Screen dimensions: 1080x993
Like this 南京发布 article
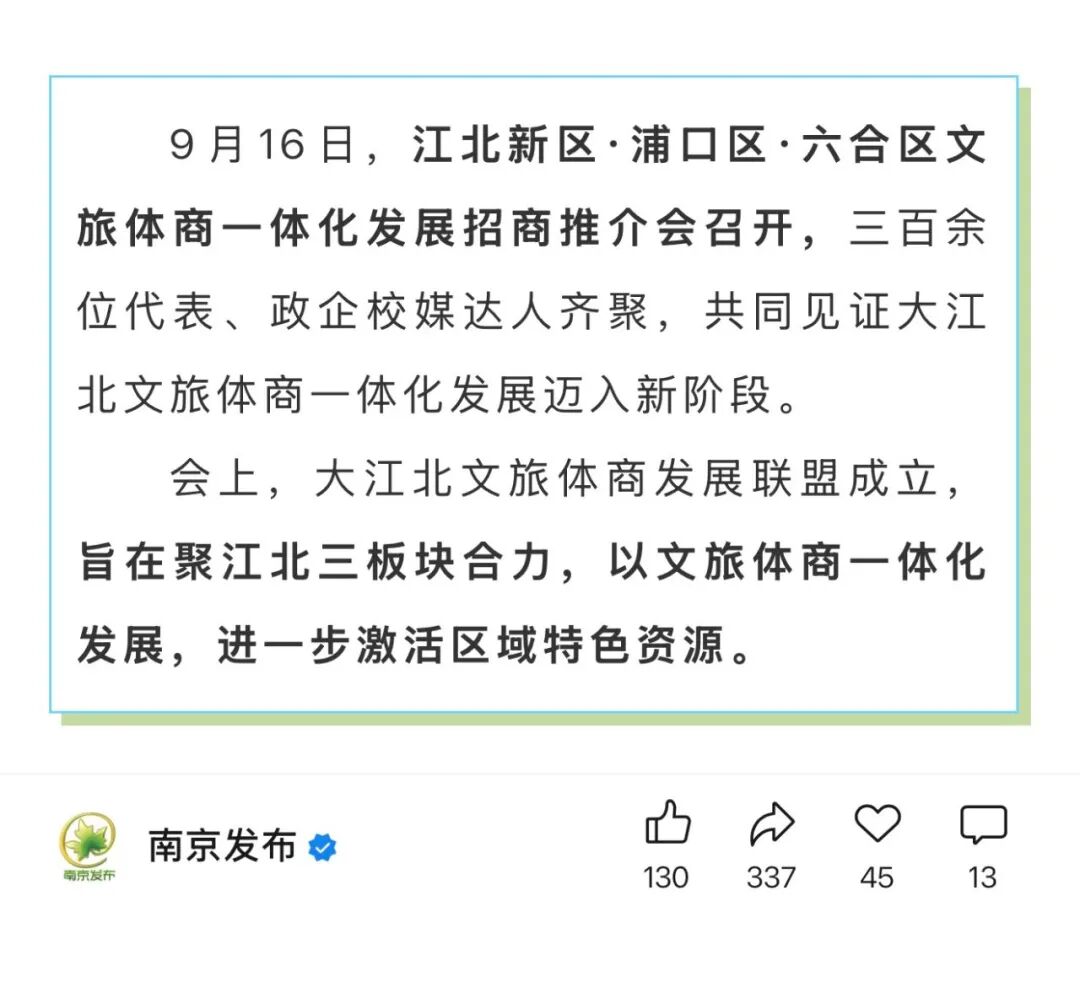click(x=667, y=825)
